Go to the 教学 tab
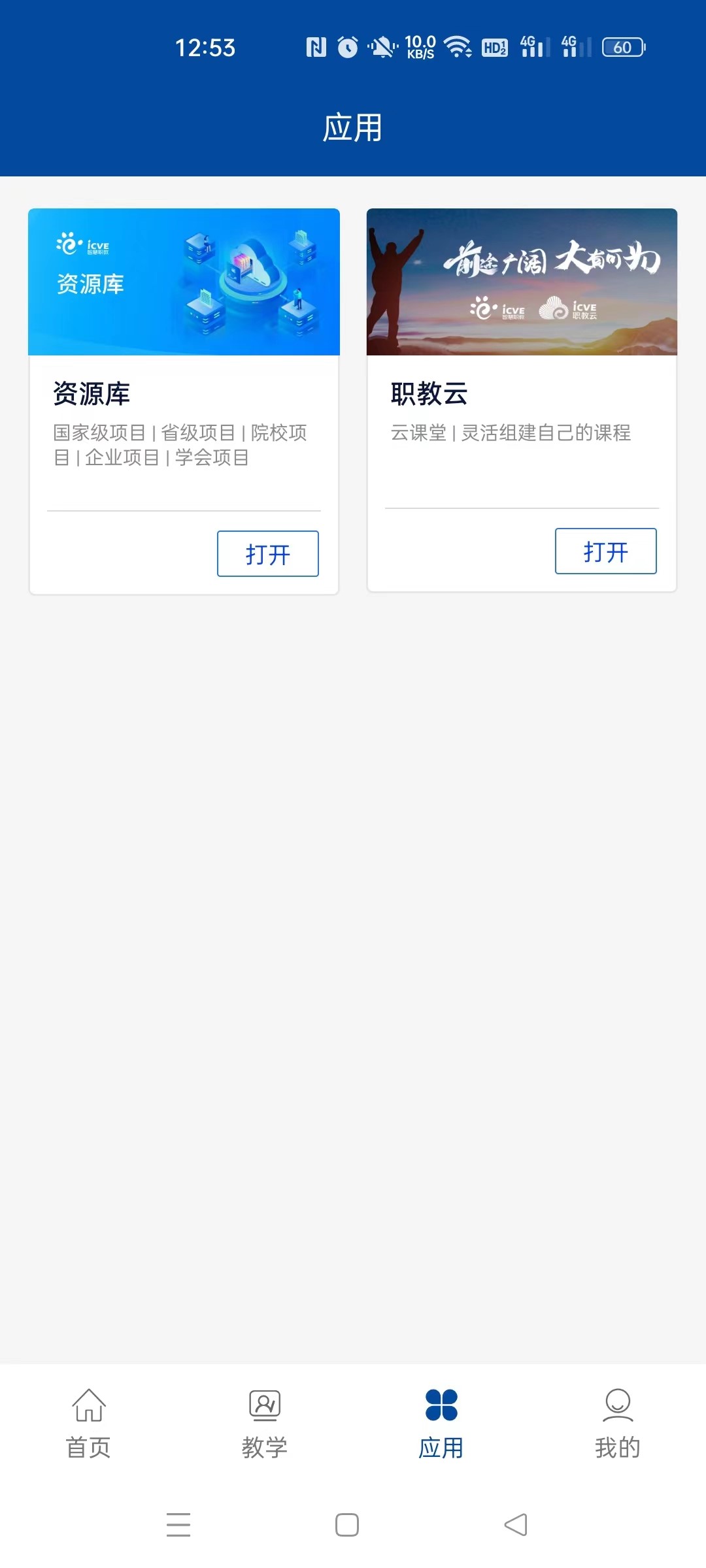The height and width of the screenshot is (1568, 706). point(265,1424)
